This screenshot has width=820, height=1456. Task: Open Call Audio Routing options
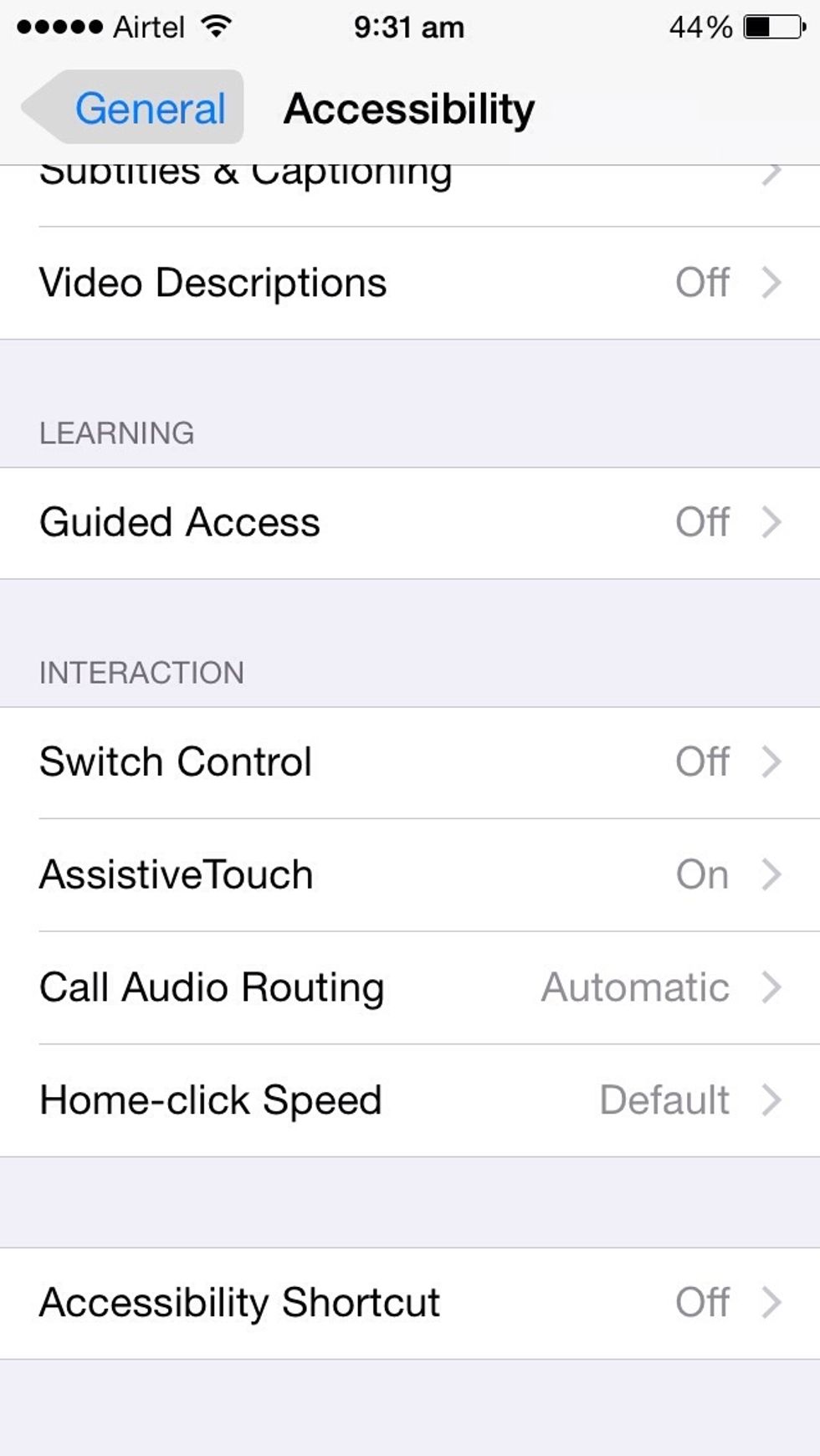(410, 987)
